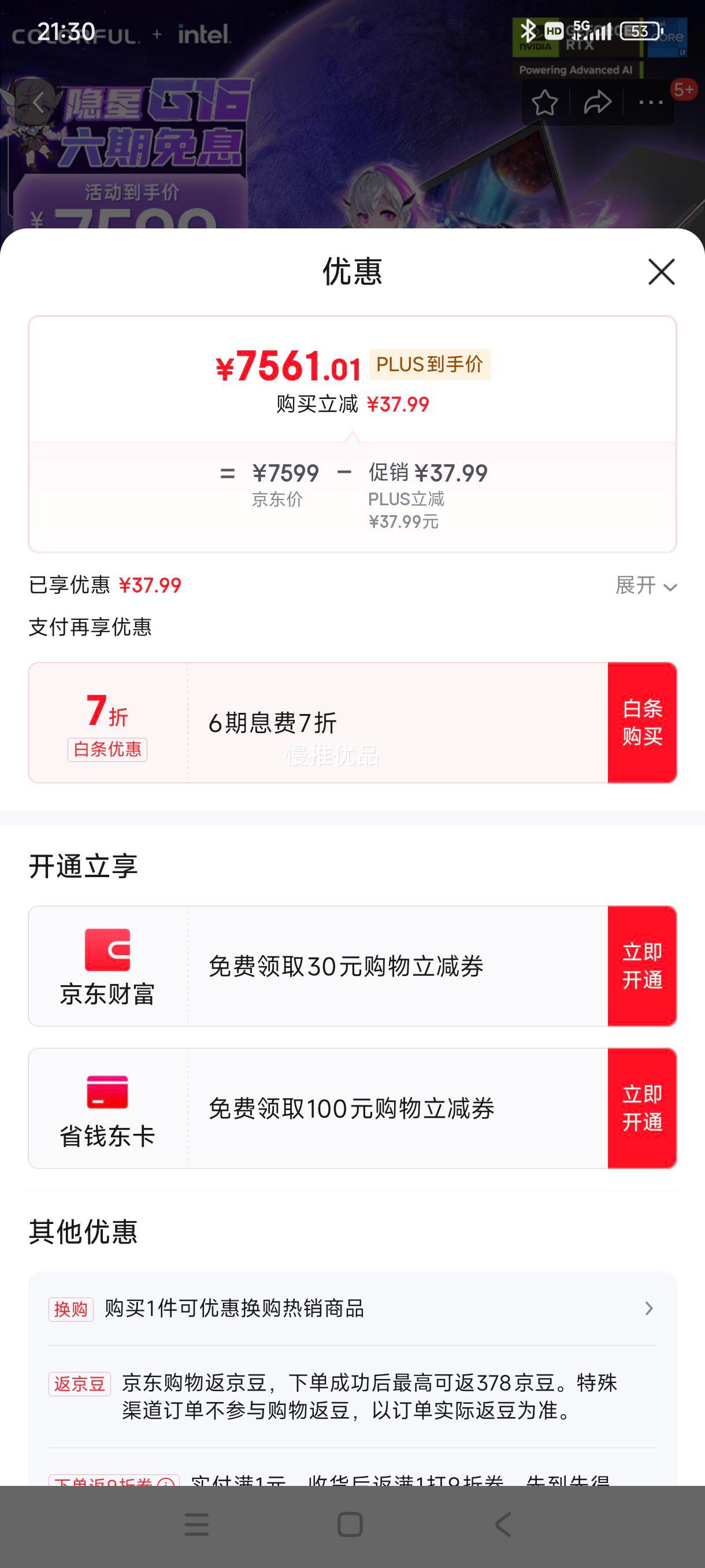The image size is (705, 1568).
Task: Close the 优惠 discount panel
Action: (661, 272)
